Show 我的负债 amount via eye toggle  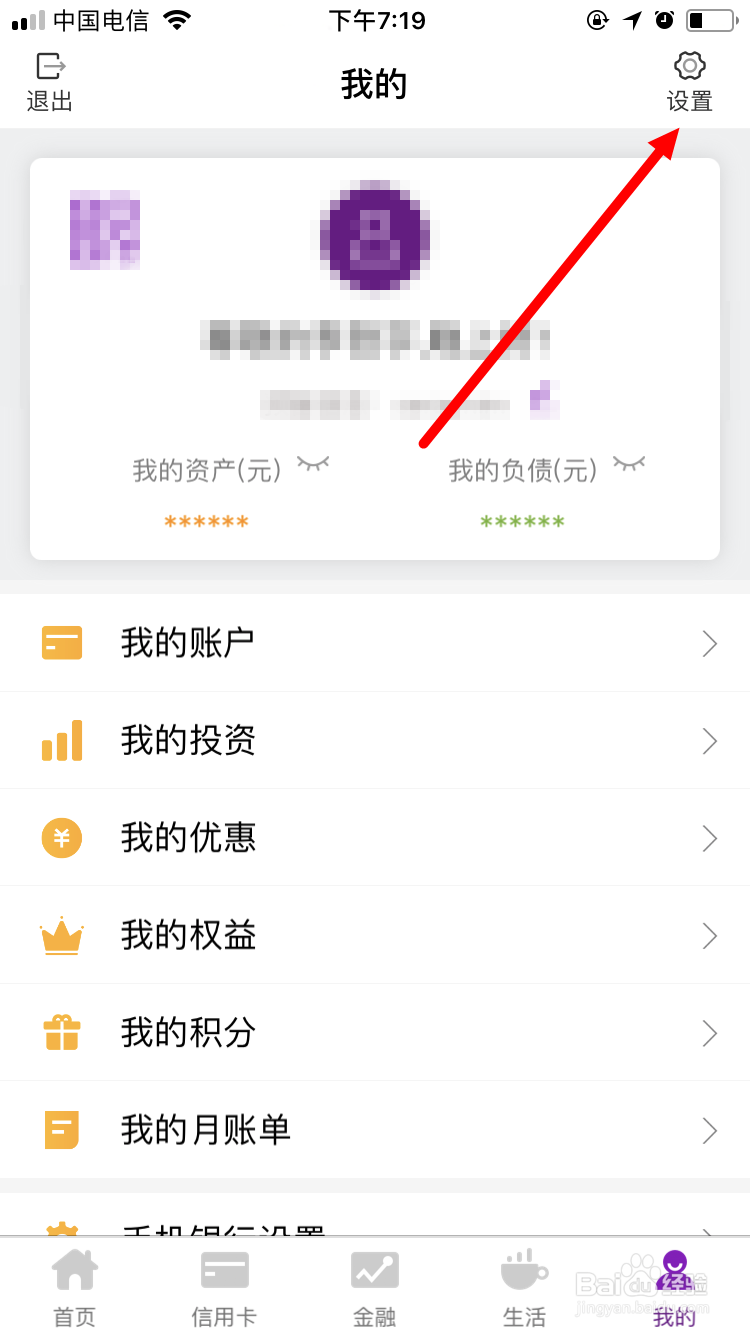point(630,465)
